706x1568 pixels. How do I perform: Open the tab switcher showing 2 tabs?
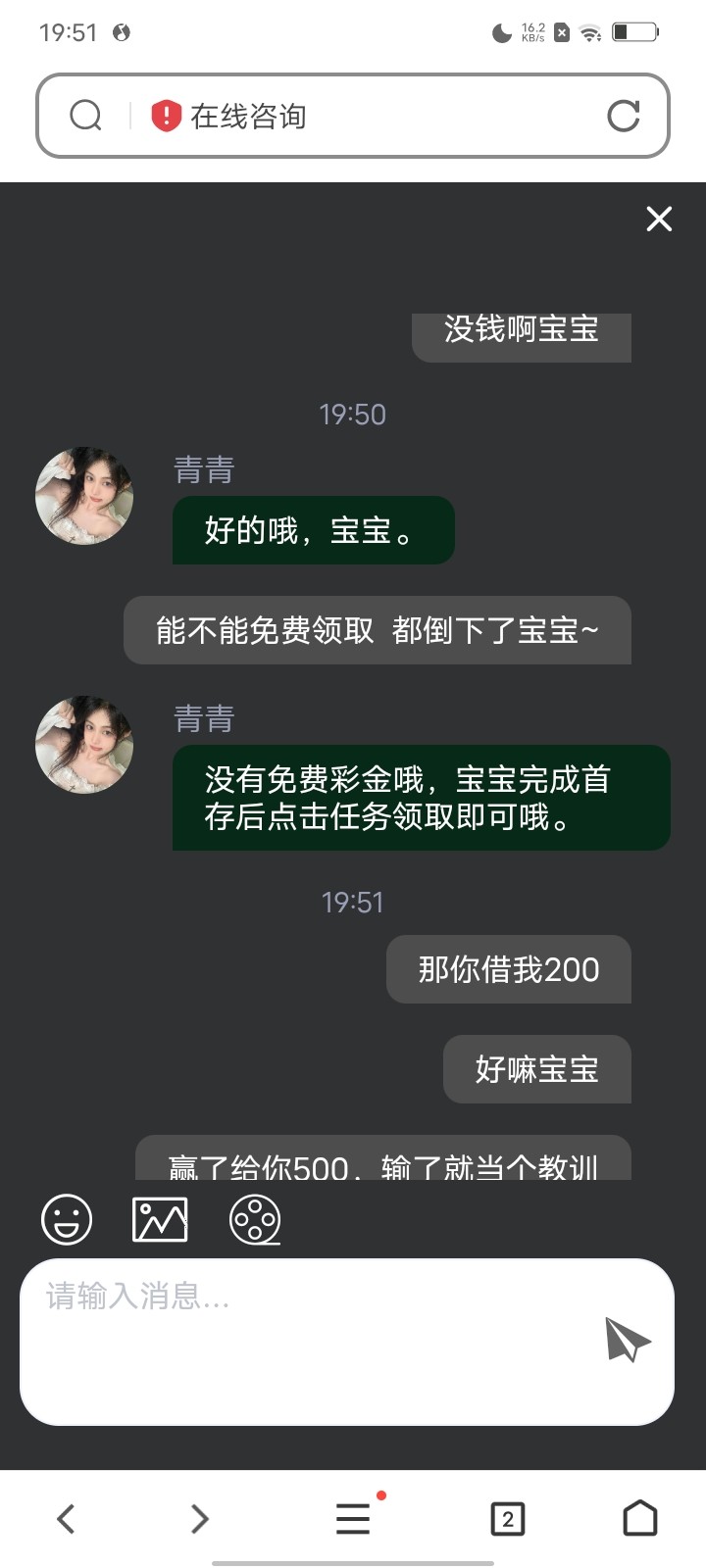(507, 1519)
